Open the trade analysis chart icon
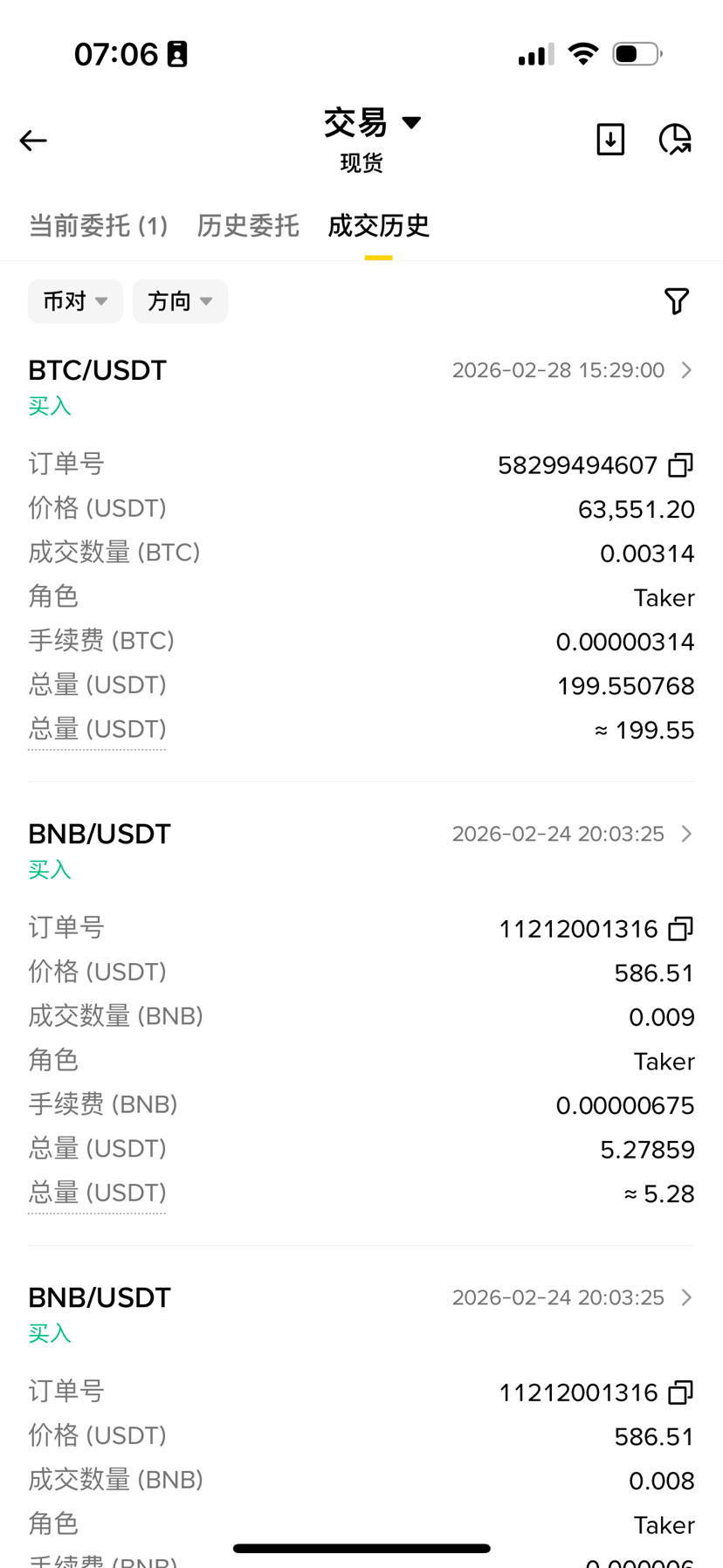The image size is (723, 1568). [675, 140]
